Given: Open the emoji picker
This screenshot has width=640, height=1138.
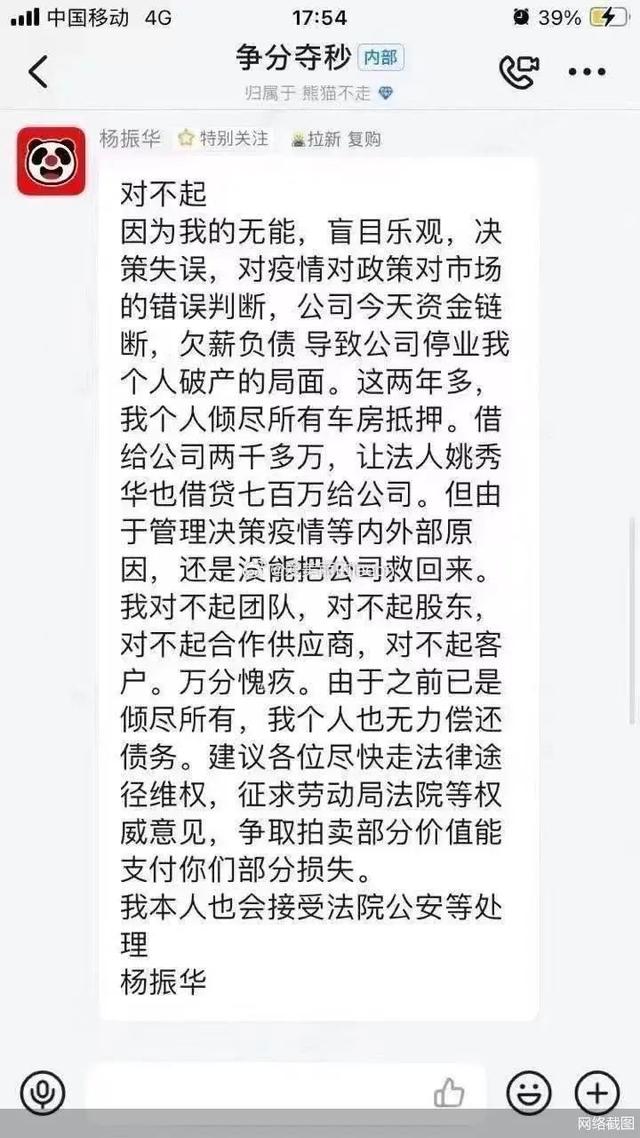Looking at the screenshot, I should tap(528, 1090).
